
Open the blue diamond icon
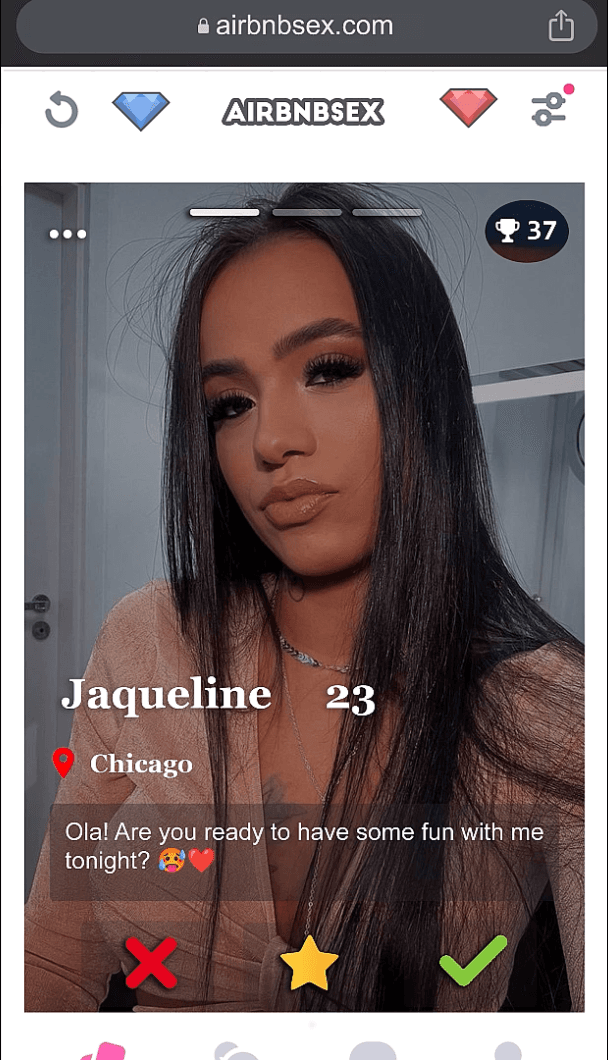coord(141,110)
